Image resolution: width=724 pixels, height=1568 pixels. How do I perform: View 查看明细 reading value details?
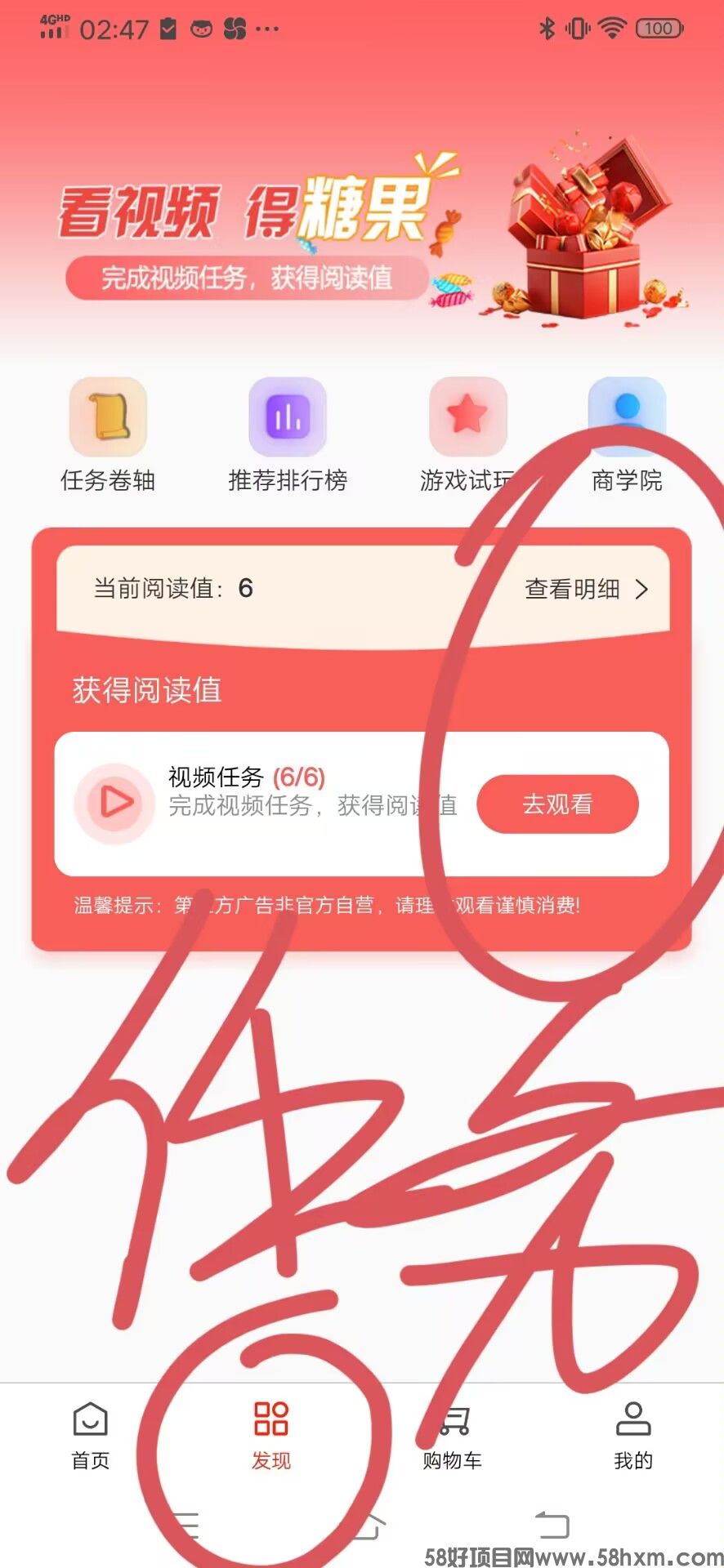click(x=586, y=589)
